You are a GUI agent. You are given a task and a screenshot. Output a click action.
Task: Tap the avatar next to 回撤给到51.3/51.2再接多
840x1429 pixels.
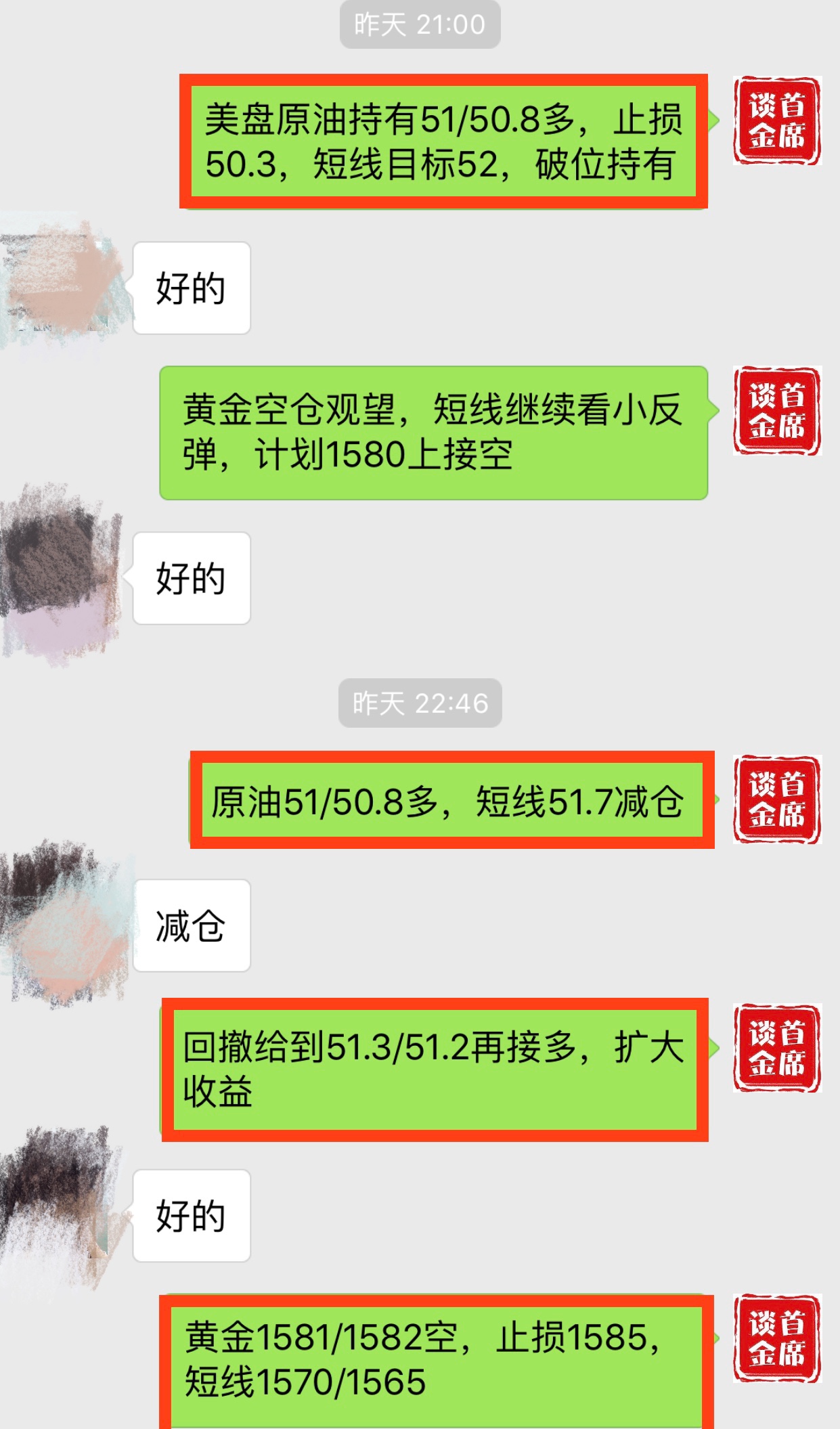(777, 1048)
